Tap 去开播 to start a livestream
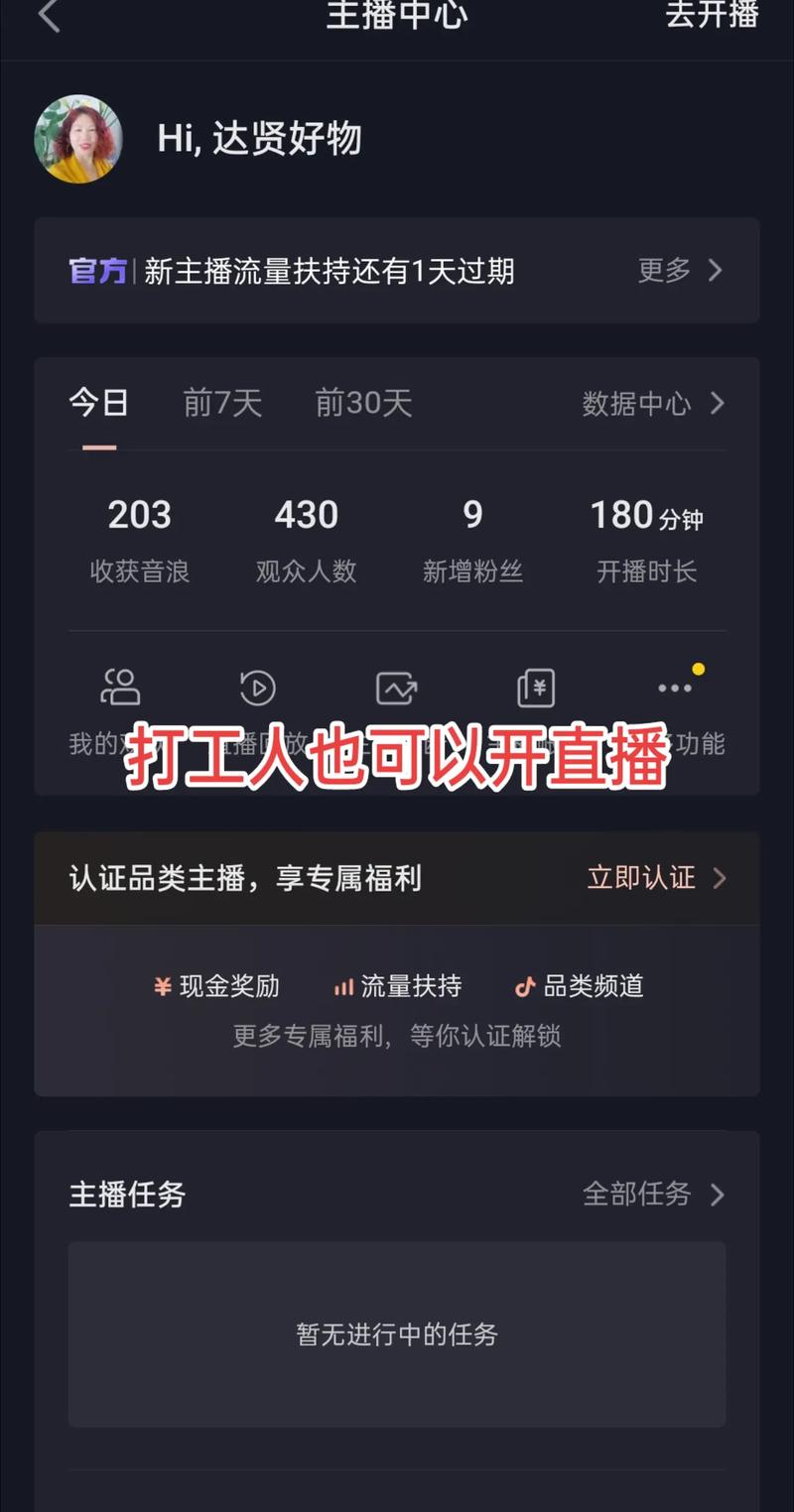Screen dimensions: 794x1512 coord(712,15)
